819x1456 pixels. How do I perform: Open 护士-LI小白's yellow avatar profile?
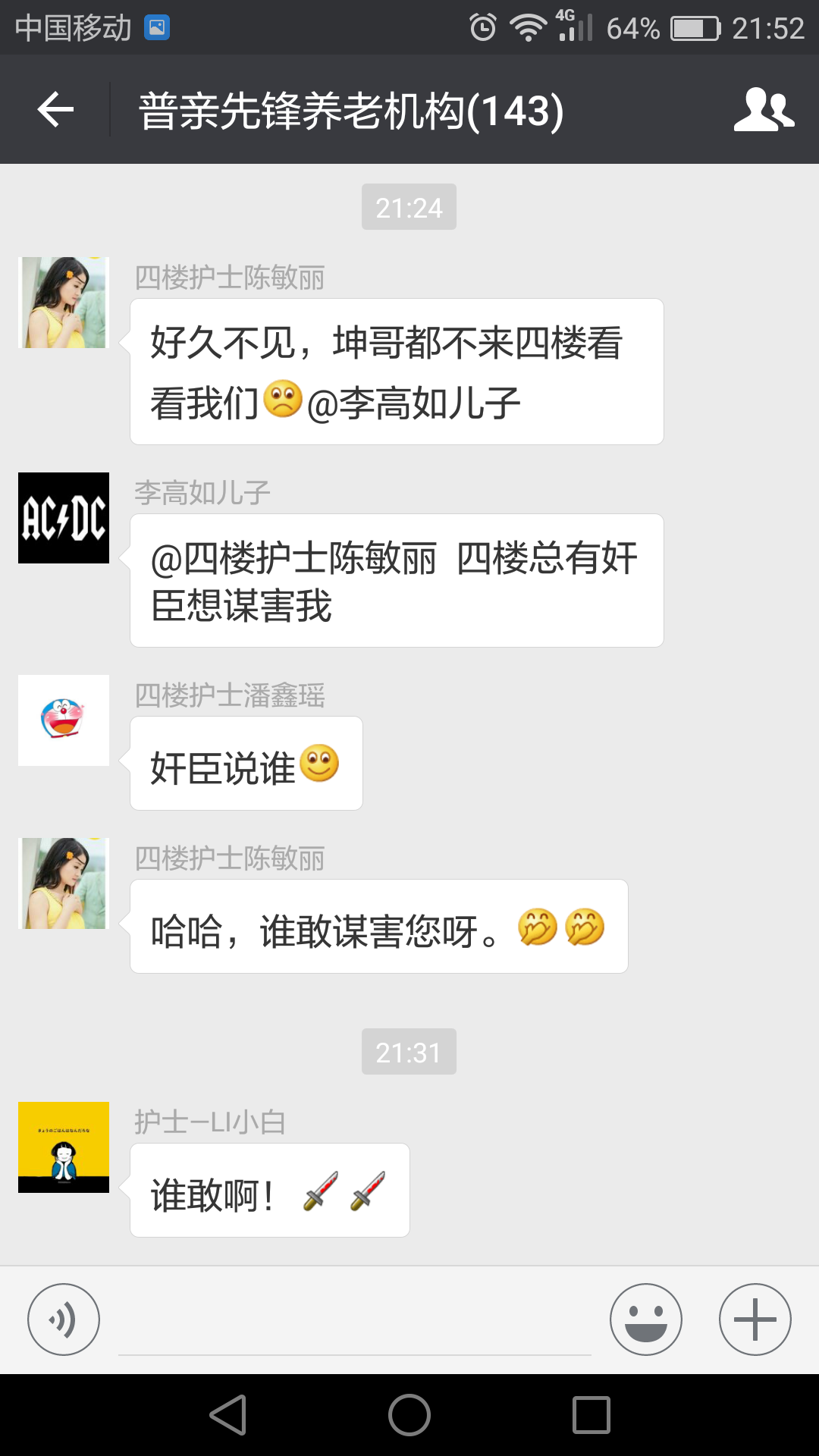(64, 1147)
